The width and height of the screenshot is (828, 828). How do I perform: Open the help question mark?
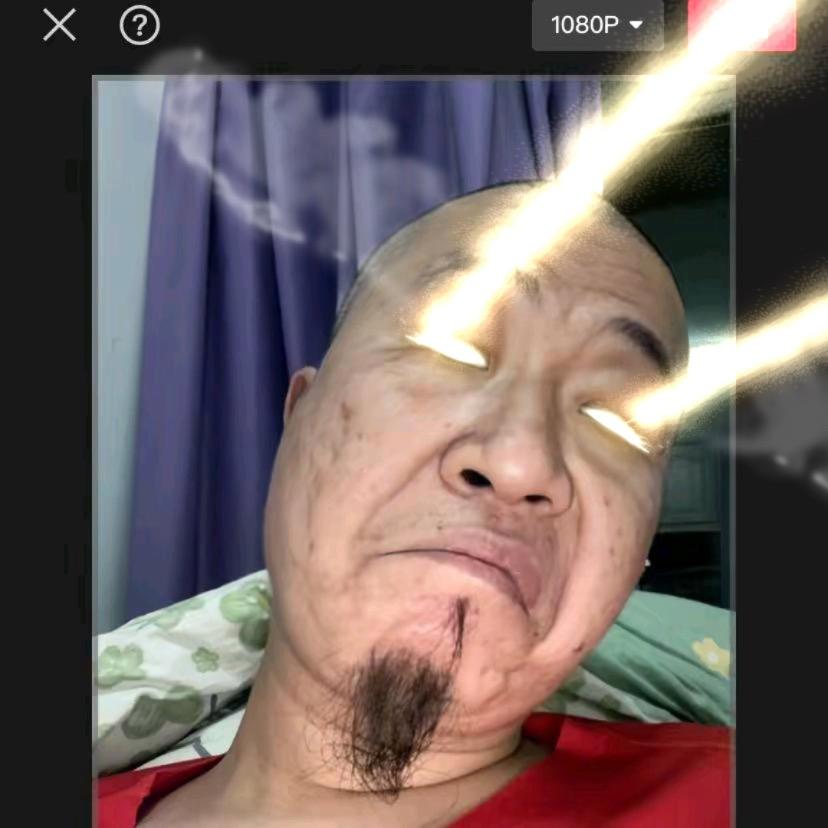140,25
